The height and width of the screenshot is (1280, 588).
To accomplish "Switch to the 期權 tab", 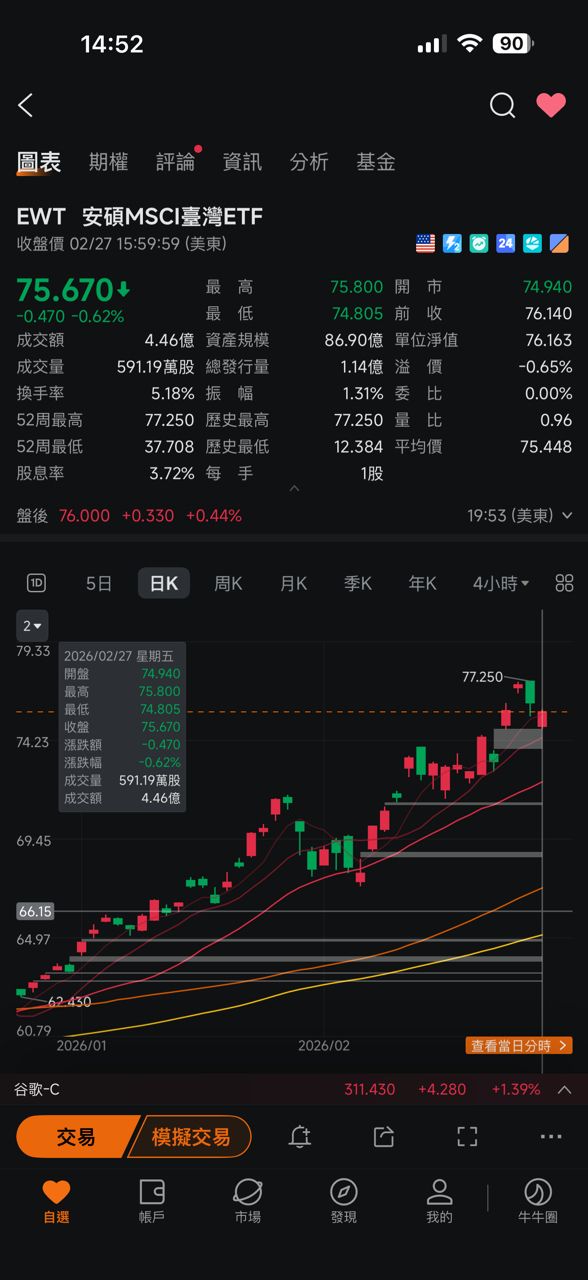I will (x=108, y=162).
